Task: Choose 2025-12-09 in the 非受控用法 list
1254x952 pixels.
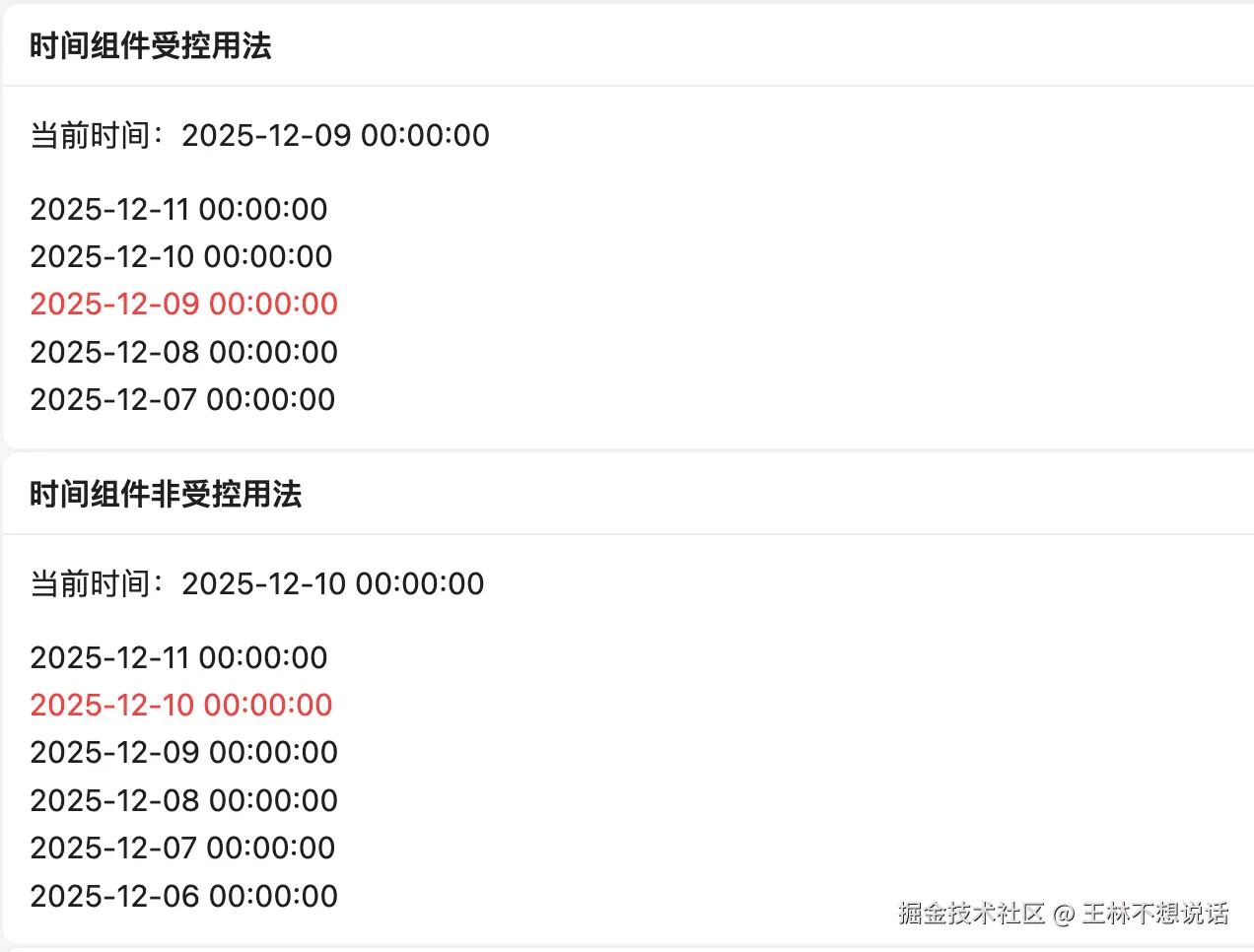Action: pyautogui.click(x=183, y=752)
